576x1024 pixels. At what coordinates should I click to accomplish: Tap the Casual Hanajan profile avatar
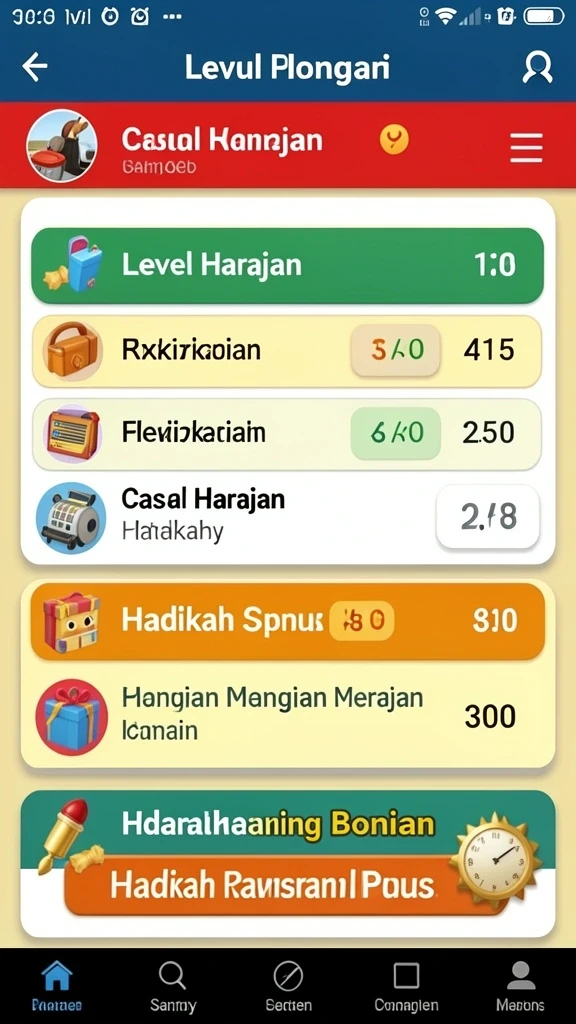point(61,145)
